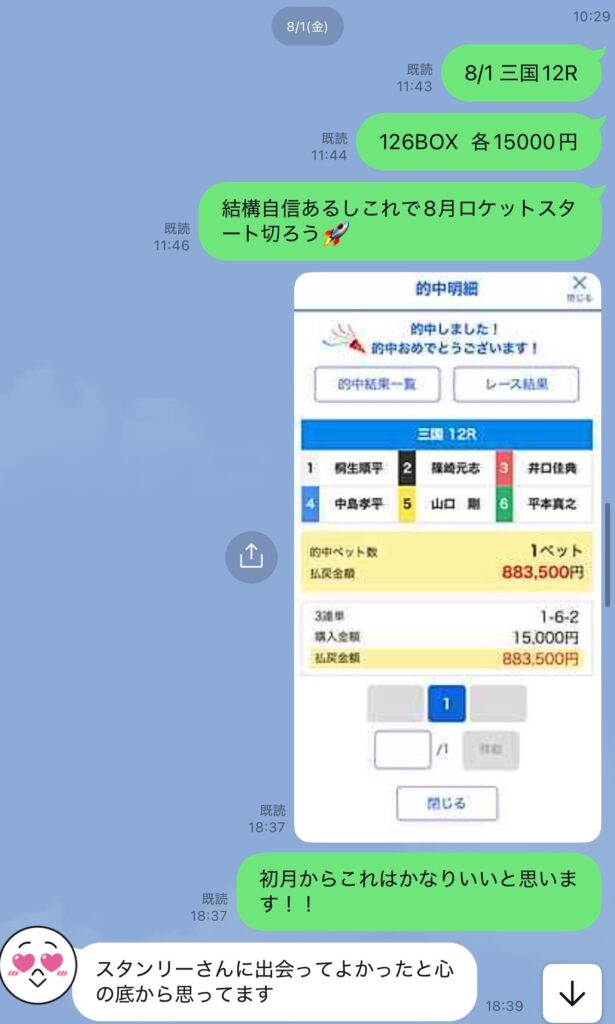Jump to the latest message with the down arrow

(x=572, y=993)
